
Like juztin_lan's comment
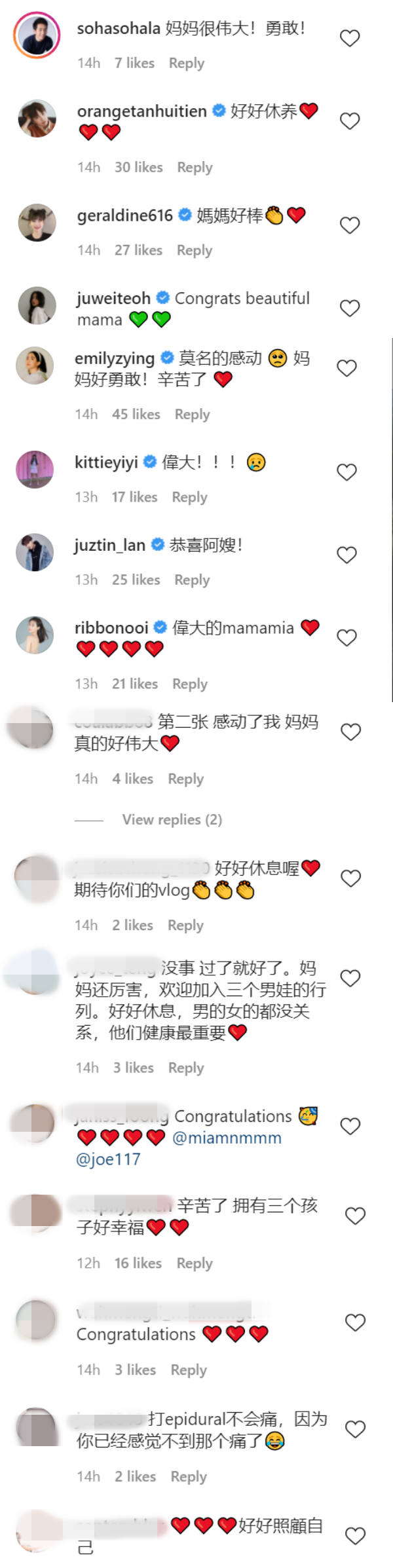click(x=346, y=555)
